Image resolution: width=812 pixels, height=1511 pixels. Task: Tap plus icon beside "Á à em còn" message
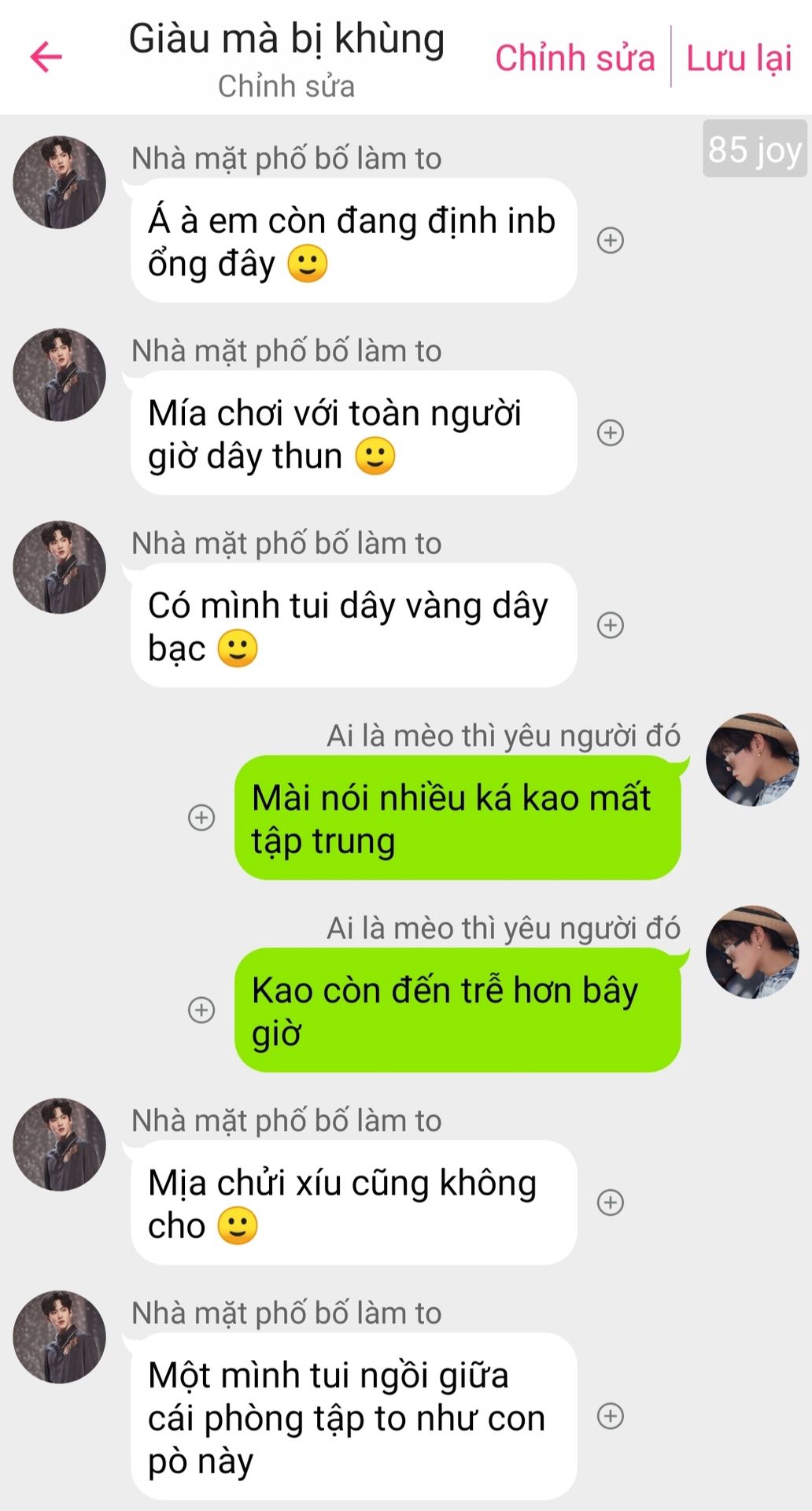(611, 240)
